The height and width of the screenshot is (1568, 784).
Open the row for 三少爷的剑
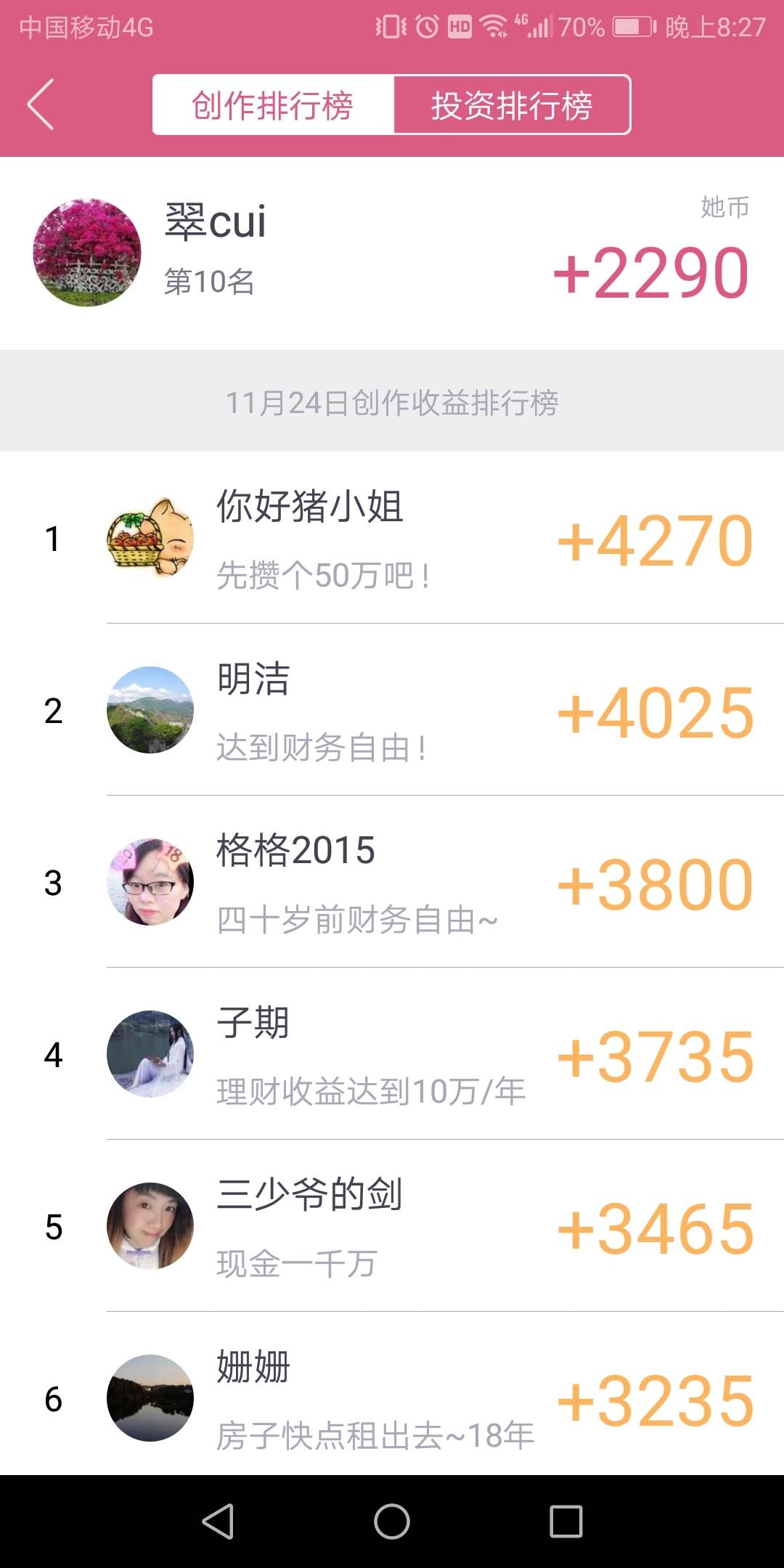coord(392,1226)
